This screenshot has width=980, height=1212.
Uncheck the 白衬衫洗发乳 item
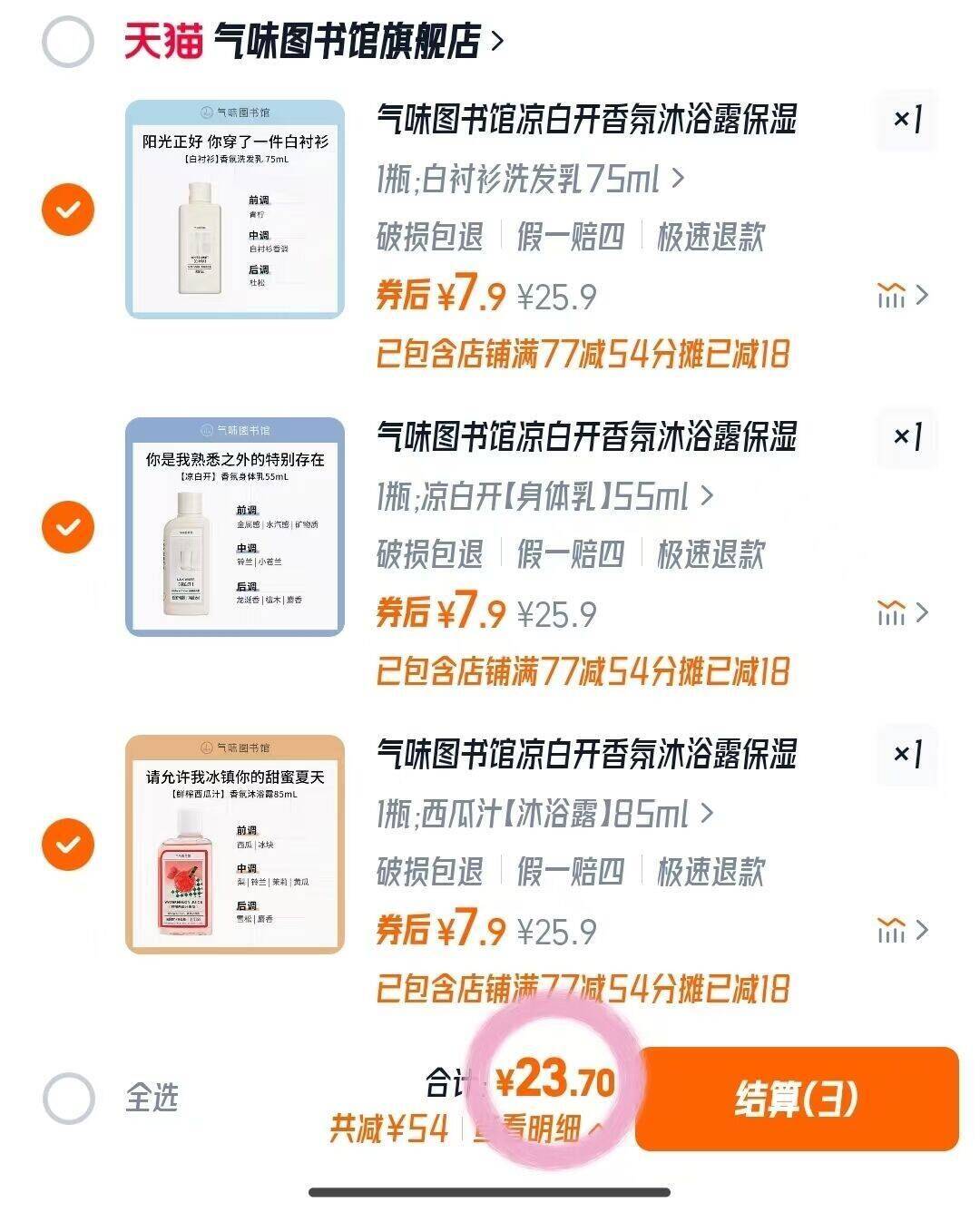tap(67, 208)
